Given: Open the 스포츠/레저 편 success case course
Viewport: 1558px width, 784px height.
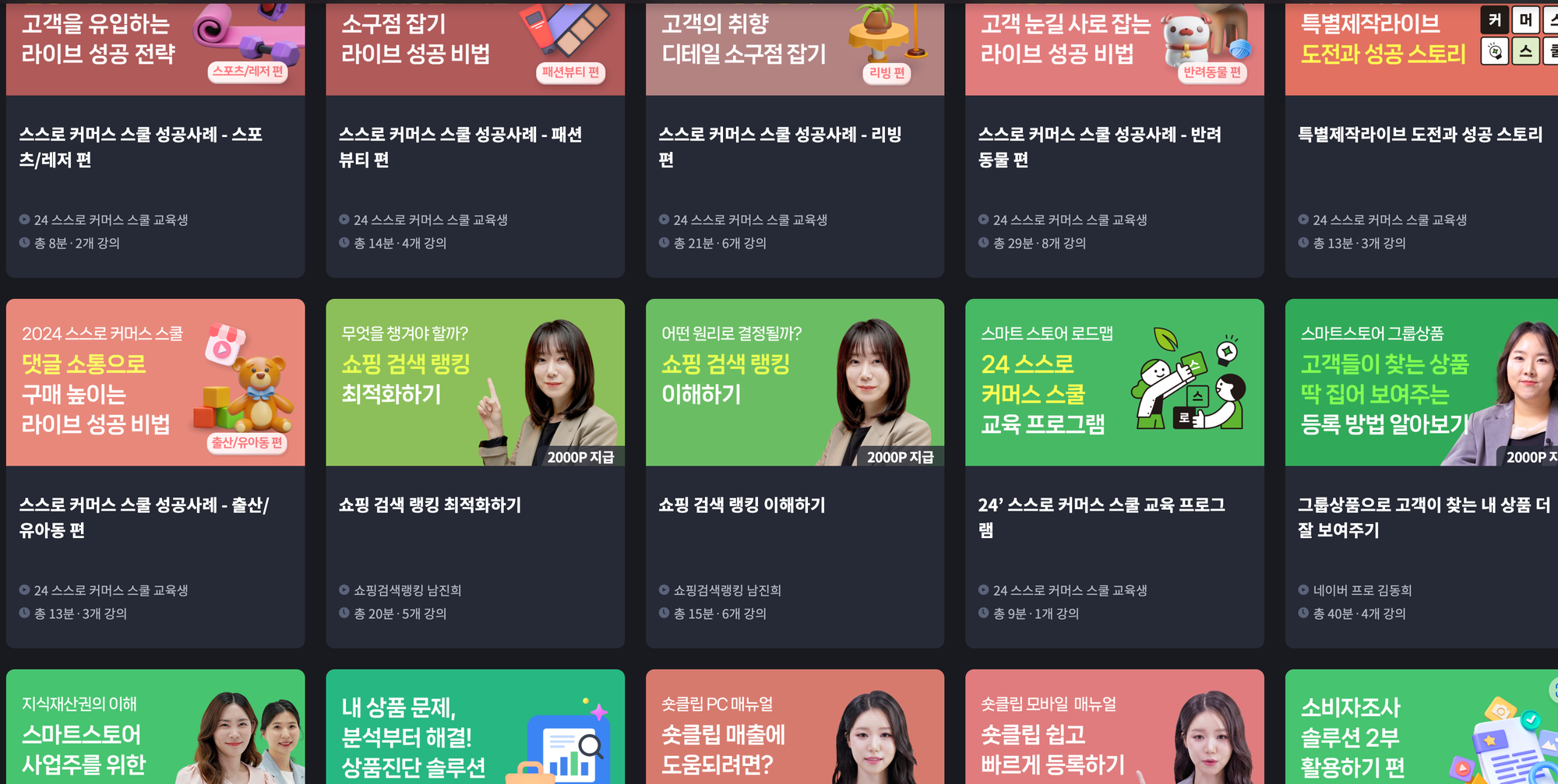Looking at the screenshot, I should coord(140,146).
